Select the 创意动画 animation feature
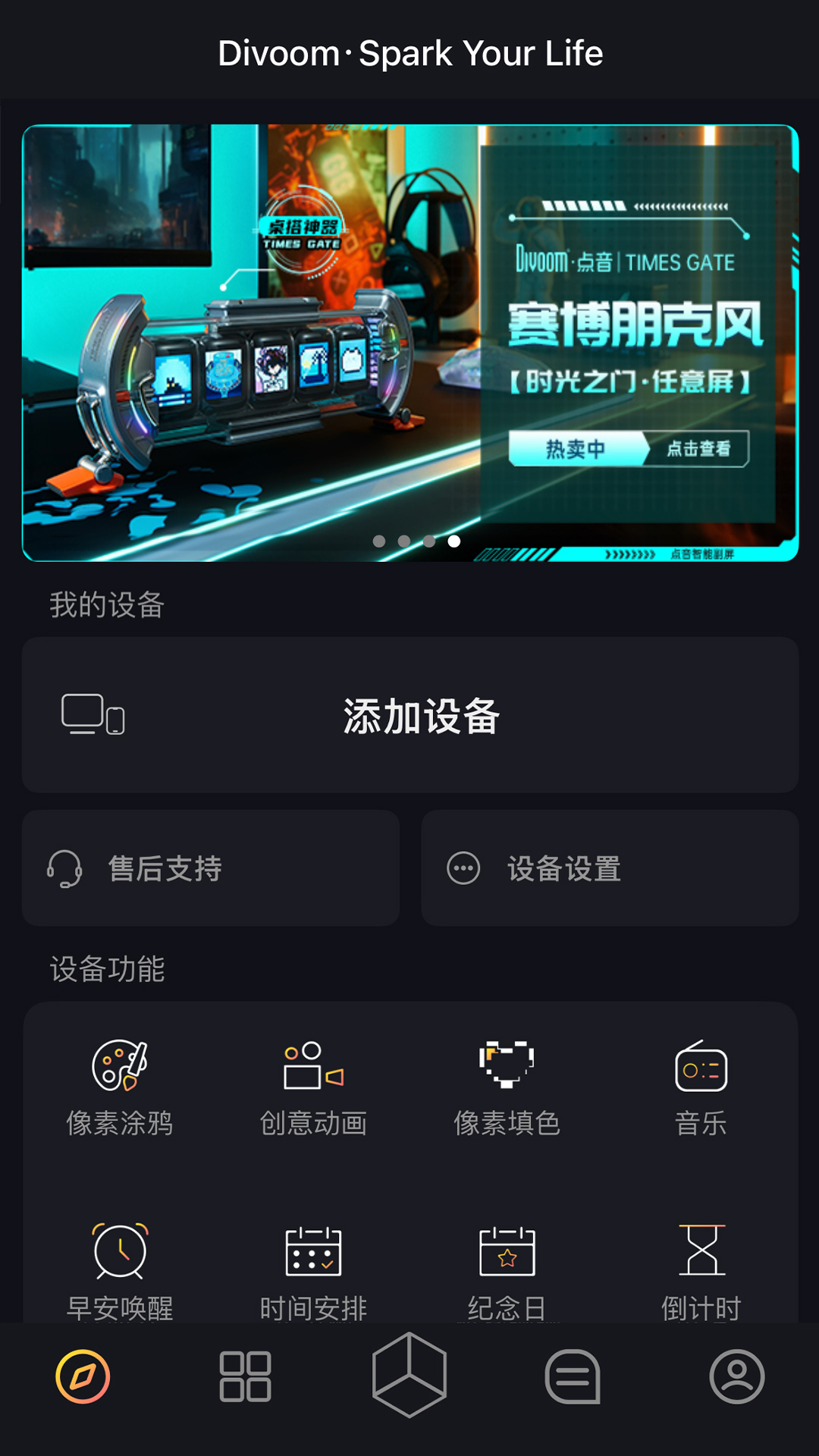819x1456 pixels. pos(312,1092)
